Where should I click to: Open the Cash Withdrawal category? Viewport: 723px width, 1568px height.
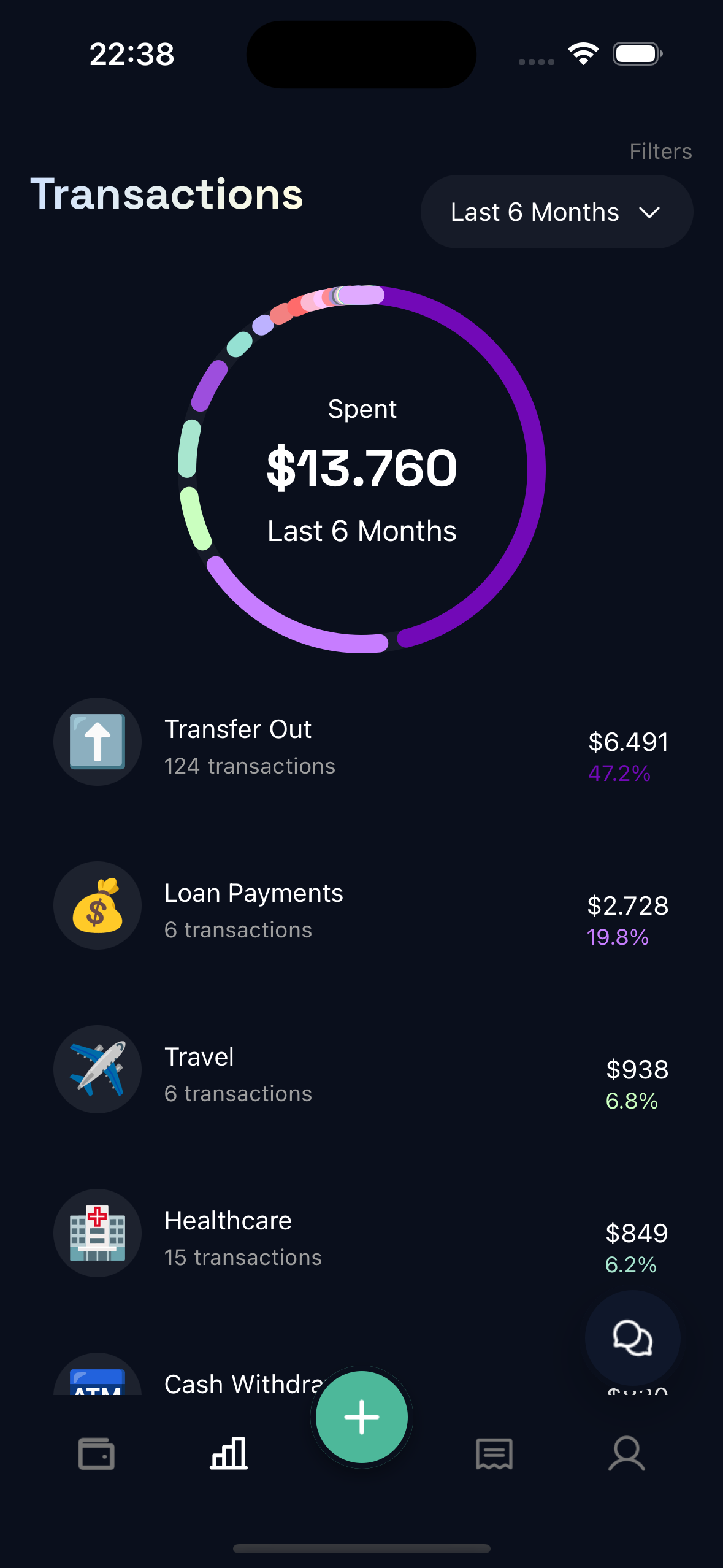click(239, 1384)
